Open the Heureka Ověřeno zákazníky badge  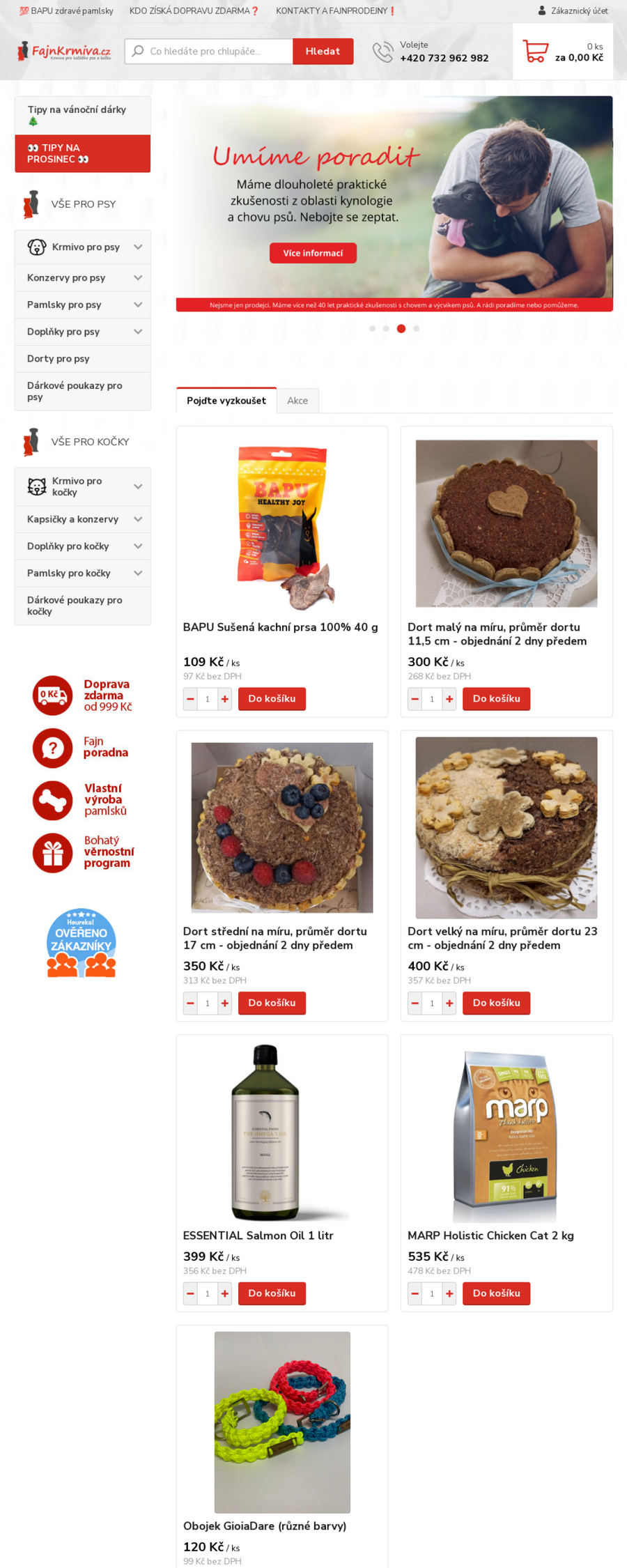(82, 942)
